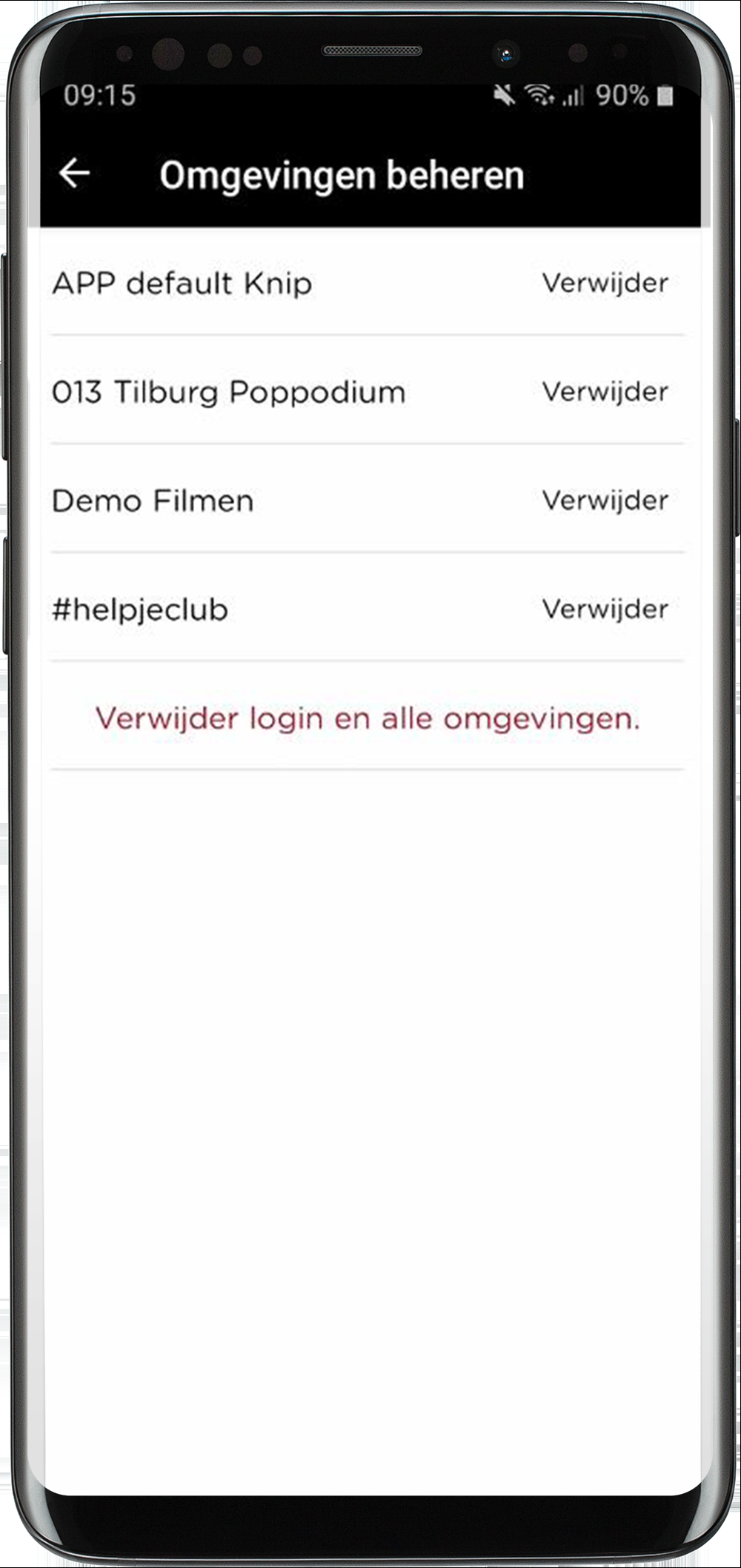Go back using the top-left arrow
Viewport: 741px width, 1568px height.
[74, 174]
